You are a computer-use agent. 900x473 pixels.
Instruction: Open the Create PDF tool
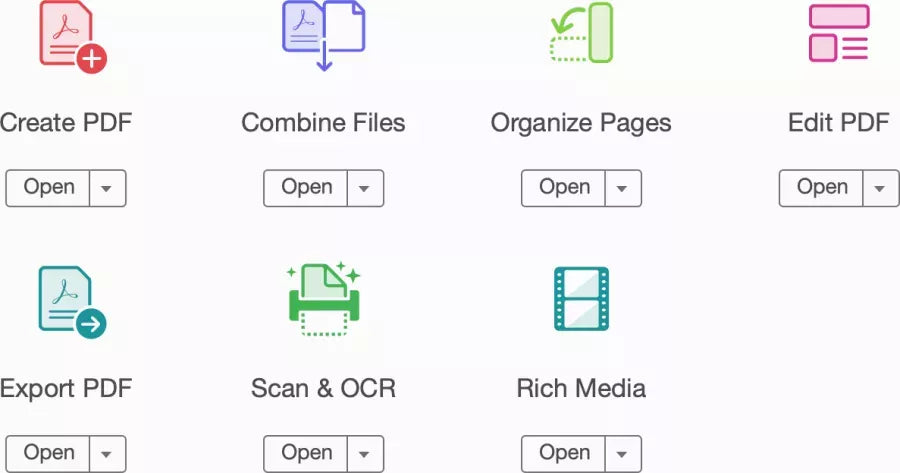point(49,188)
